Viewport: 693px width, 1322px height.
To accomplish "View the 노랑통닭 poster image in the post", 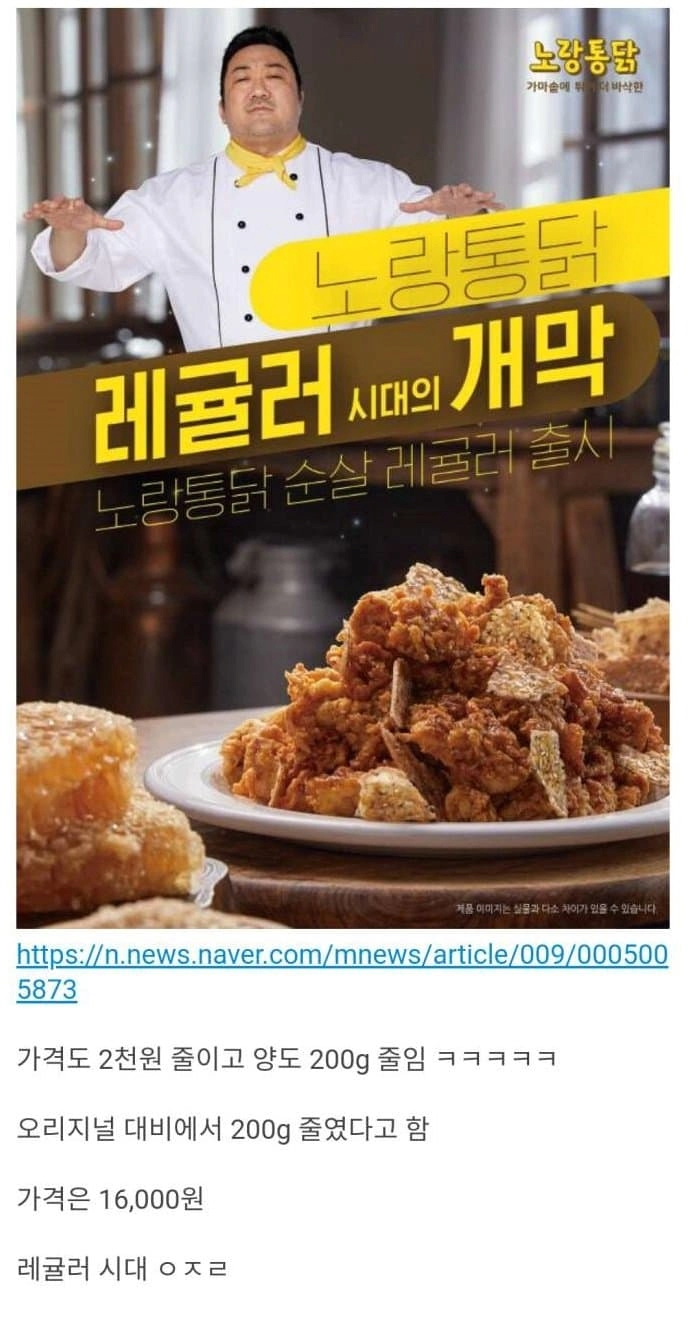I will (342, 468).
